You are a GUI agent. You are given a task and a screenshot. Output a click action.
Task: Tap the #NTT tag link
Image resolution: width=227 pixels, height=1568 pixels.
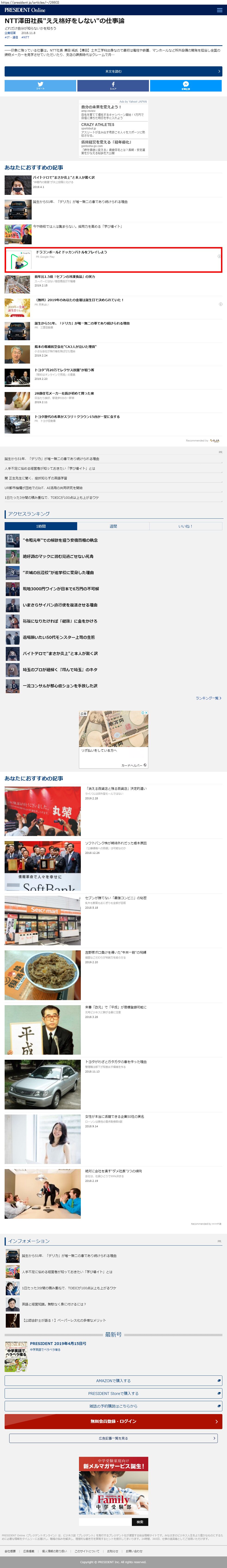(x=26, y=38)
